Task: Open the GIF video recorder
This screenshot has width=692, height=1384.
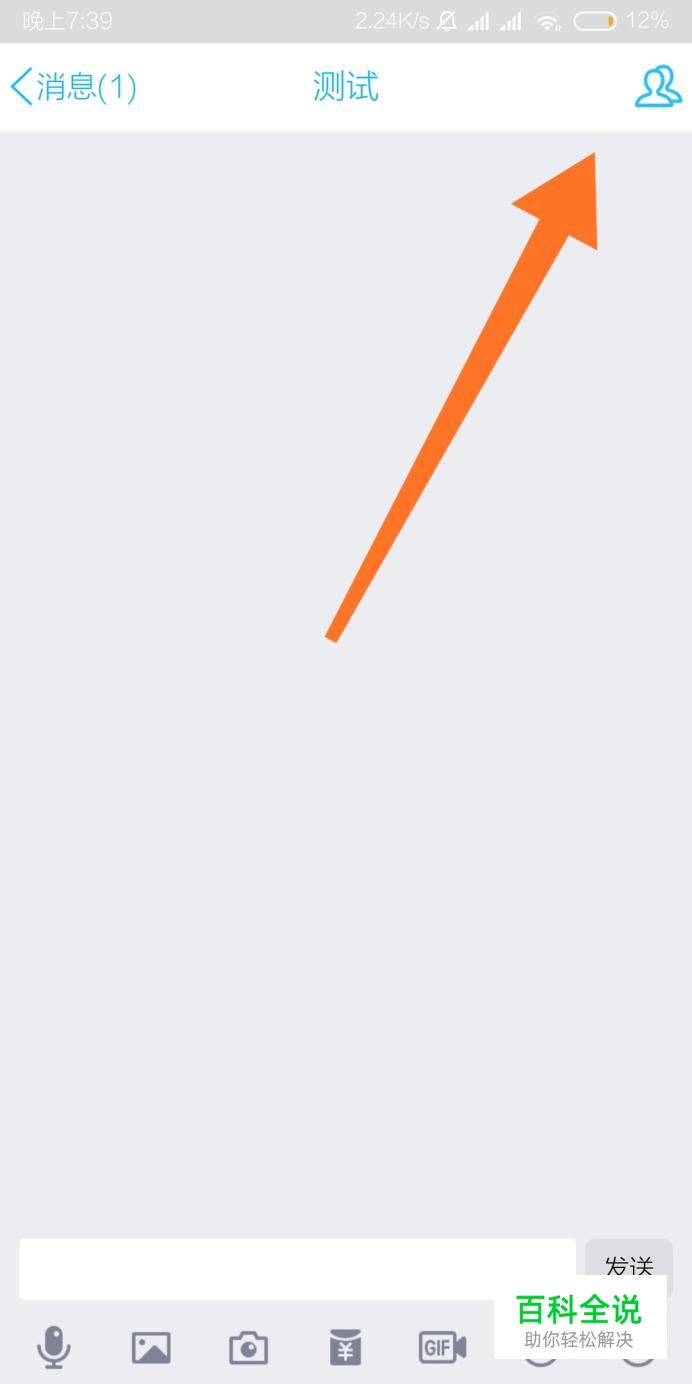Action: point(442,1347)
